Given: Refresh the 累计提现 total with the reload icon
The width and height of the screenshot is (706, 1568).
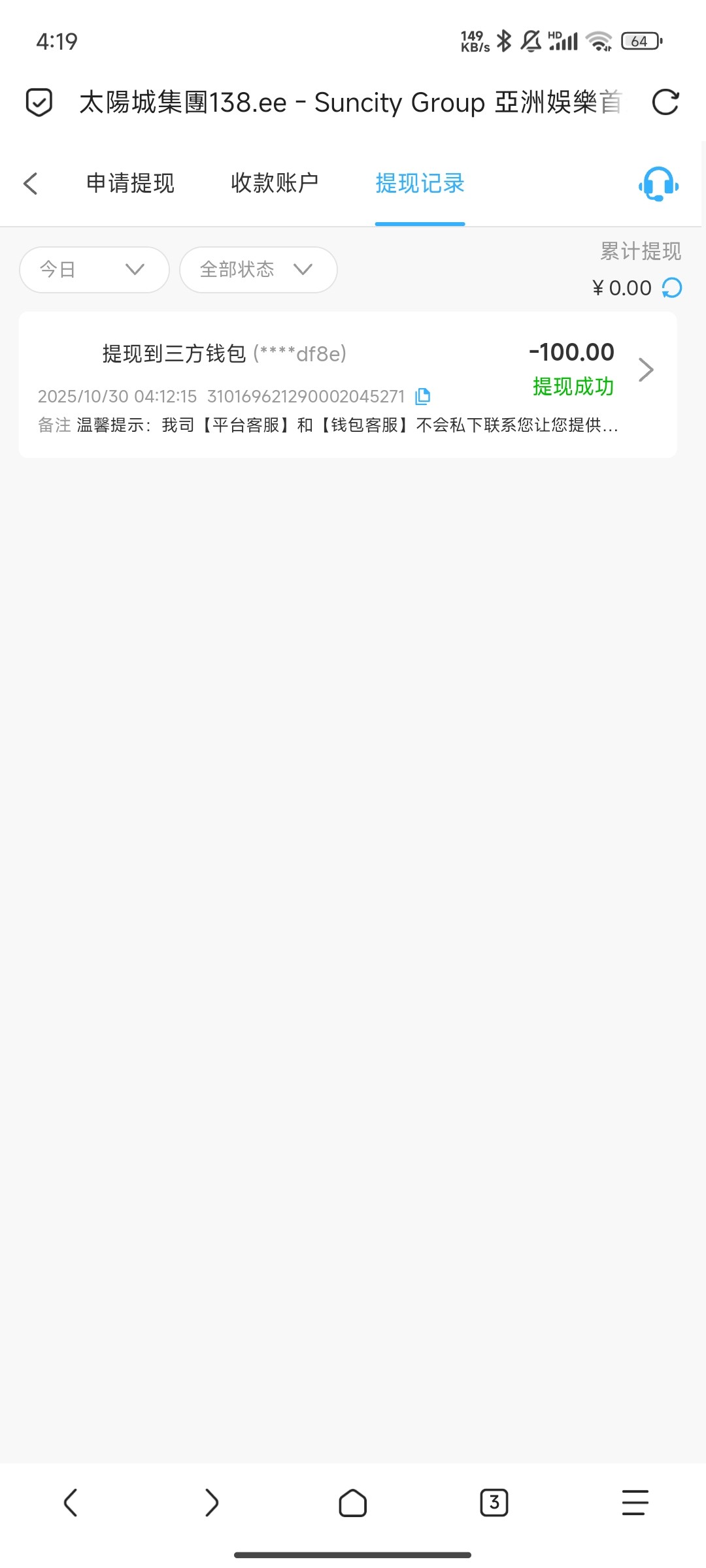Looking at the screenshot, I should (671, 287).
